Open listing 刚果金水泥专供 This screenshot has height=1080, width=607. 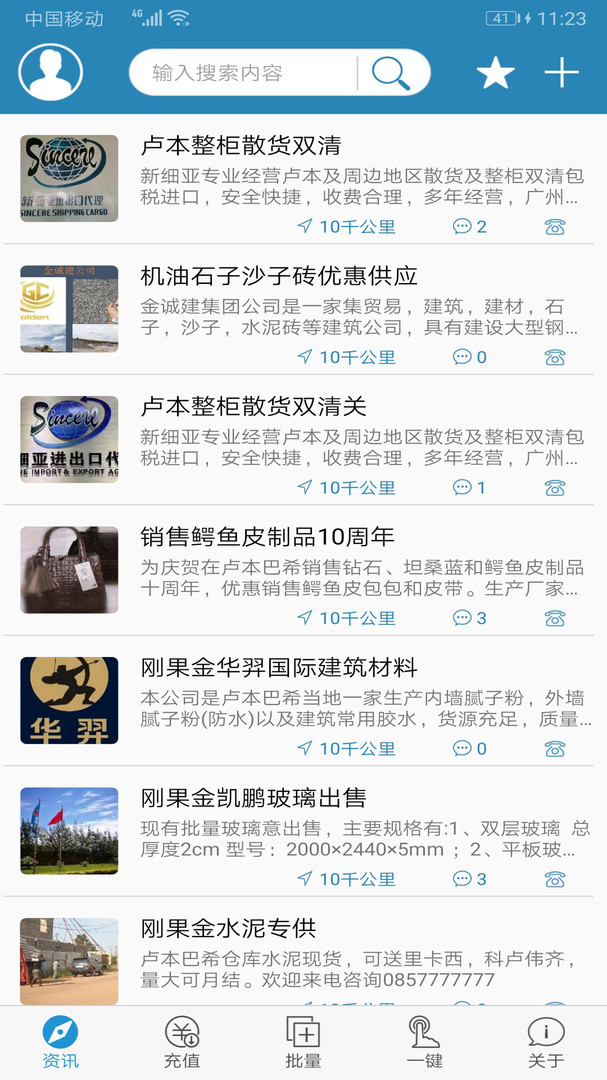(229, 929)
